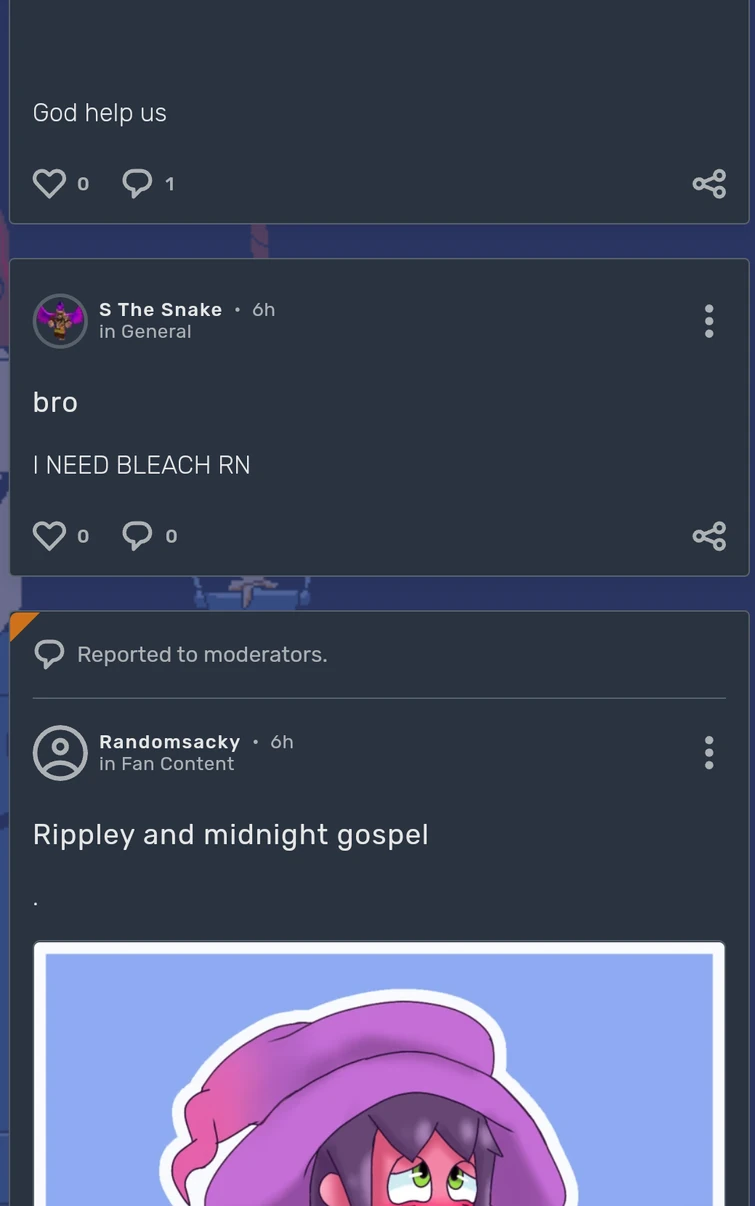Go to the Fan Content category

[x=177, y=764]
